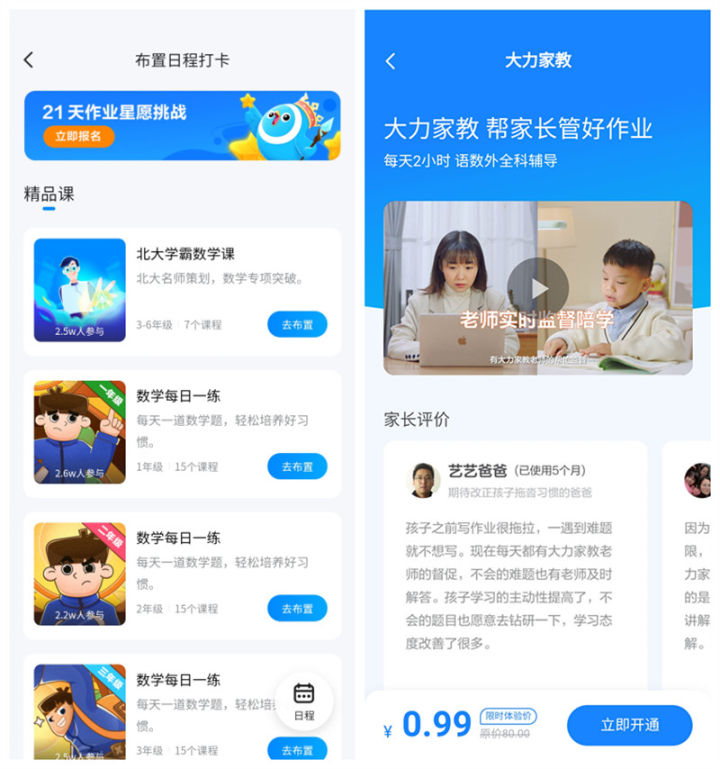Image resolution: width=720 pixels, height=769 pixels.
Task: Go back from the 大力家教 page
Action: (x=391, y=61)
